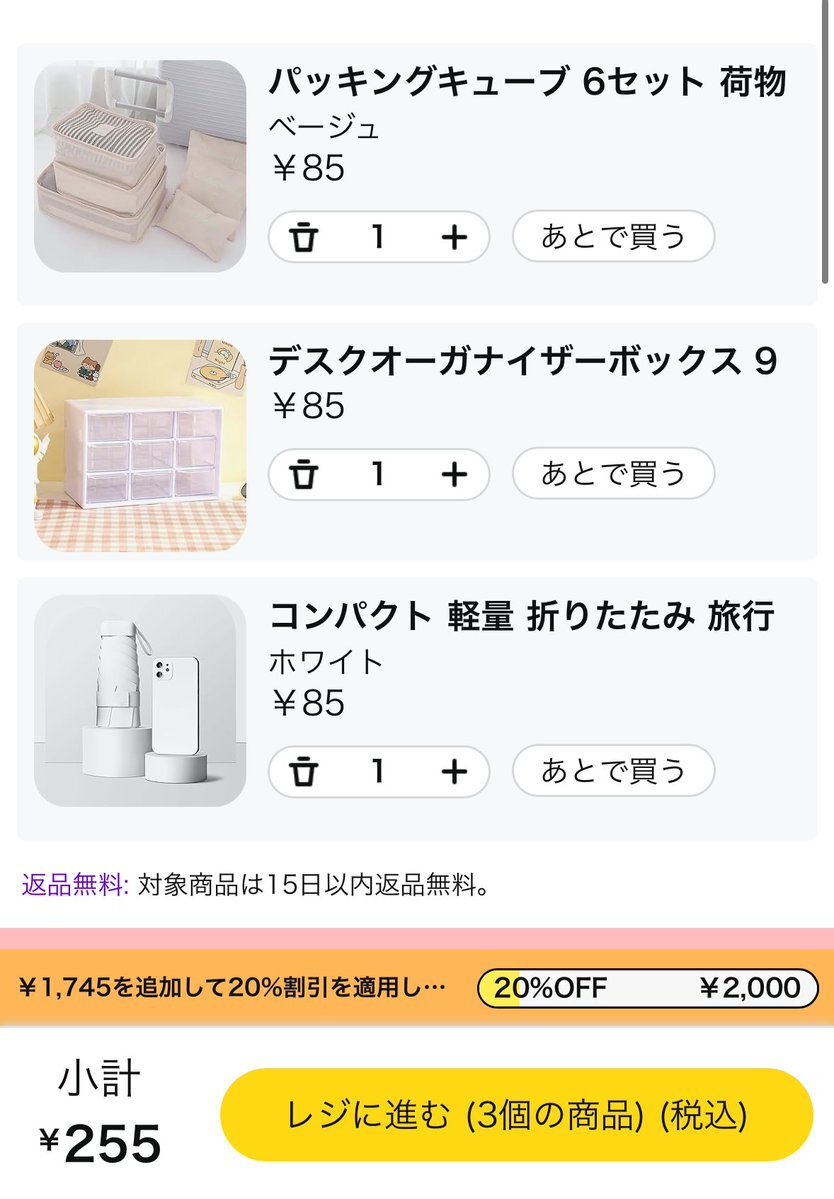Screen dimensions: 834x1199
Task: Open the 返品無料 return policy link
Action: 75,885
